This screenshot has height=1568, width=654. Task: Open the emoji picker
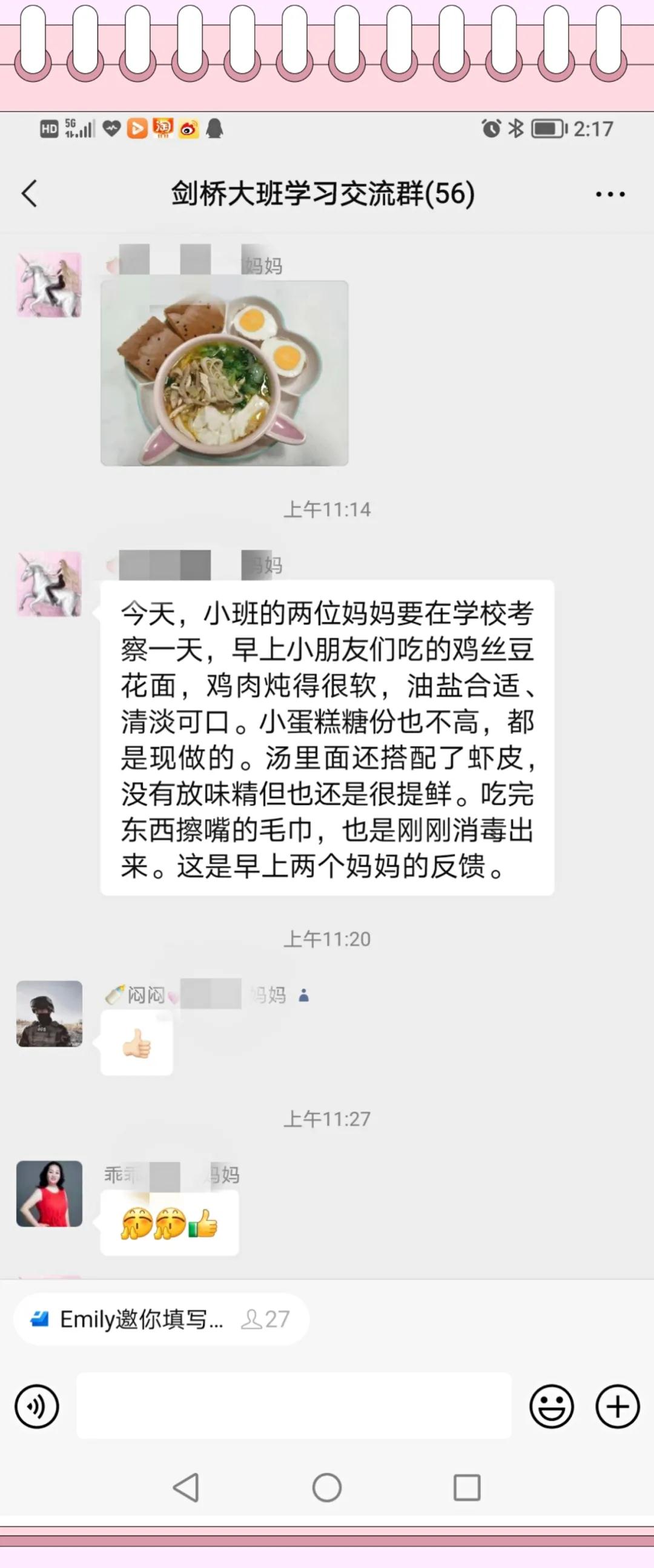551,1406
